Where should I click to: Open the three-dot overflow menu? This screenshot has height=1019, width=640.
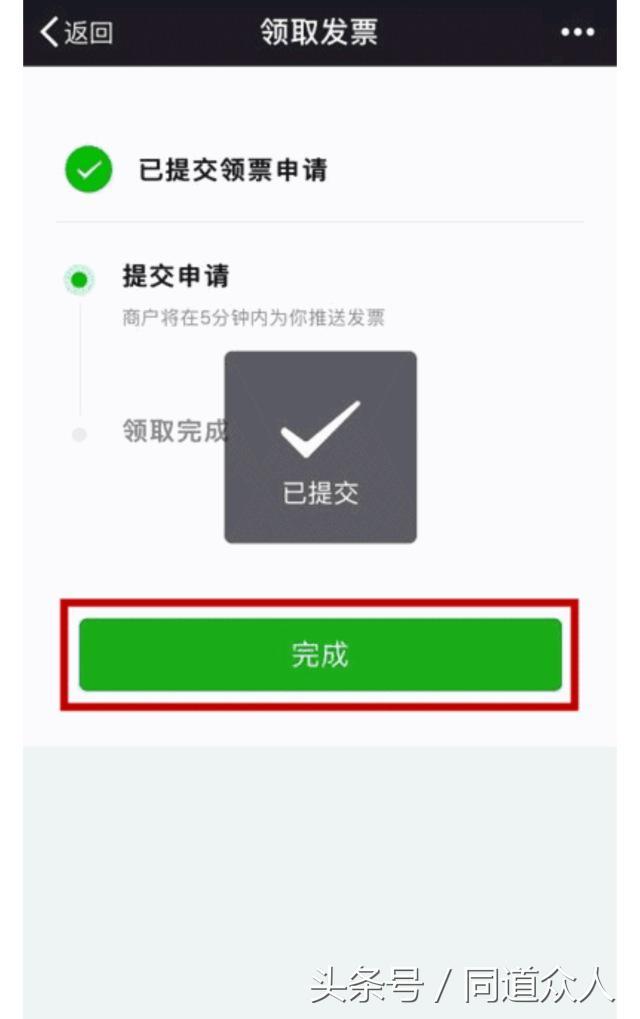(577, 33)
